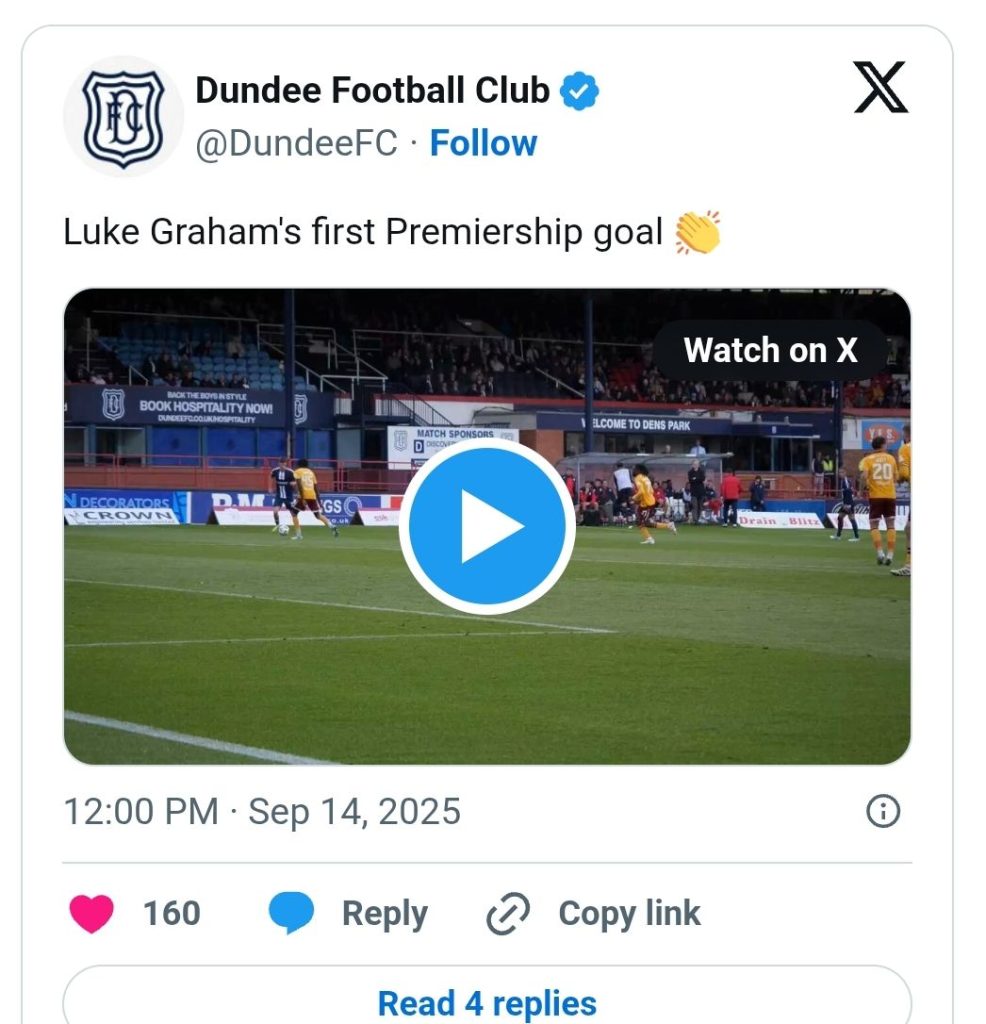Read 4 replies on the tweet

click(487, 1002)
